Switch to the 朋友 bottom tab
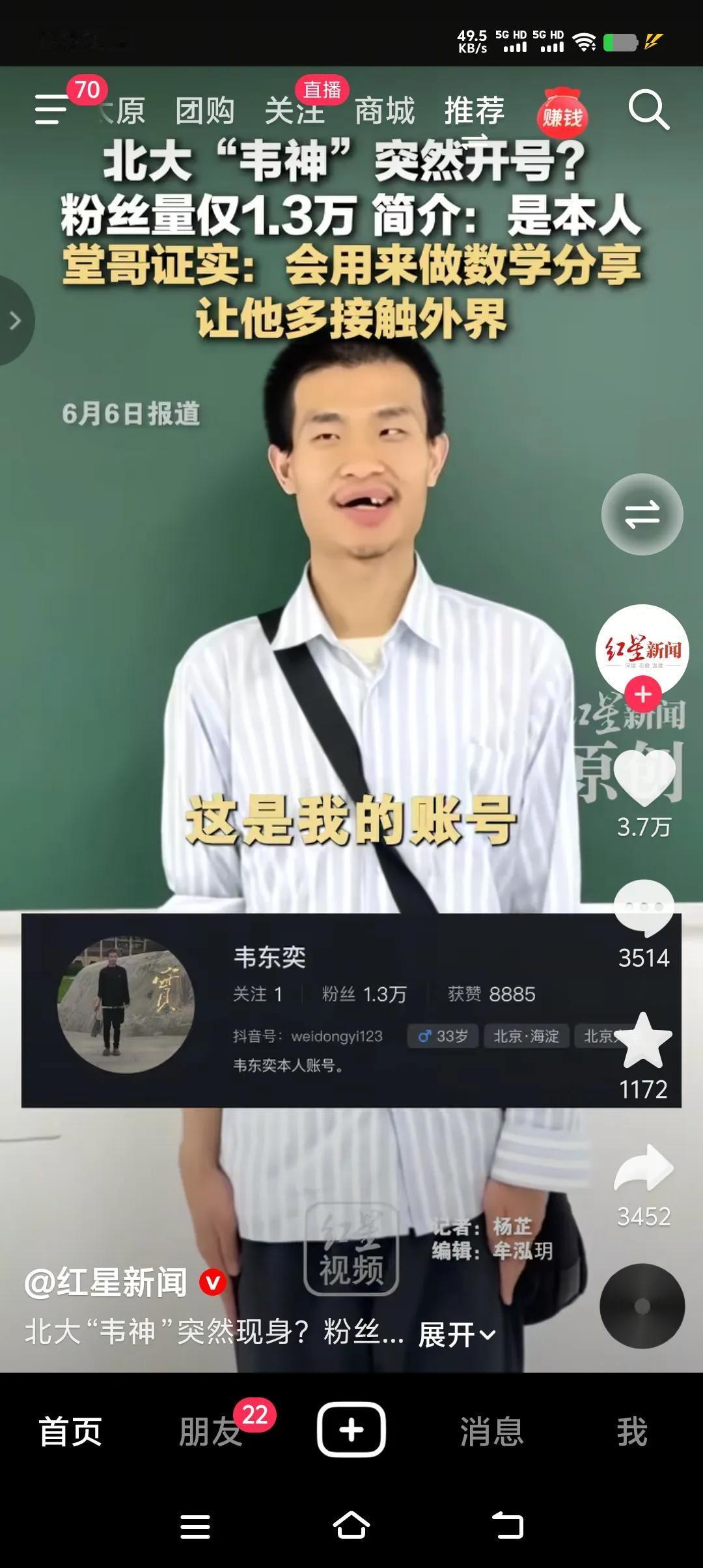The image size is (703, 1568). 210,1431
